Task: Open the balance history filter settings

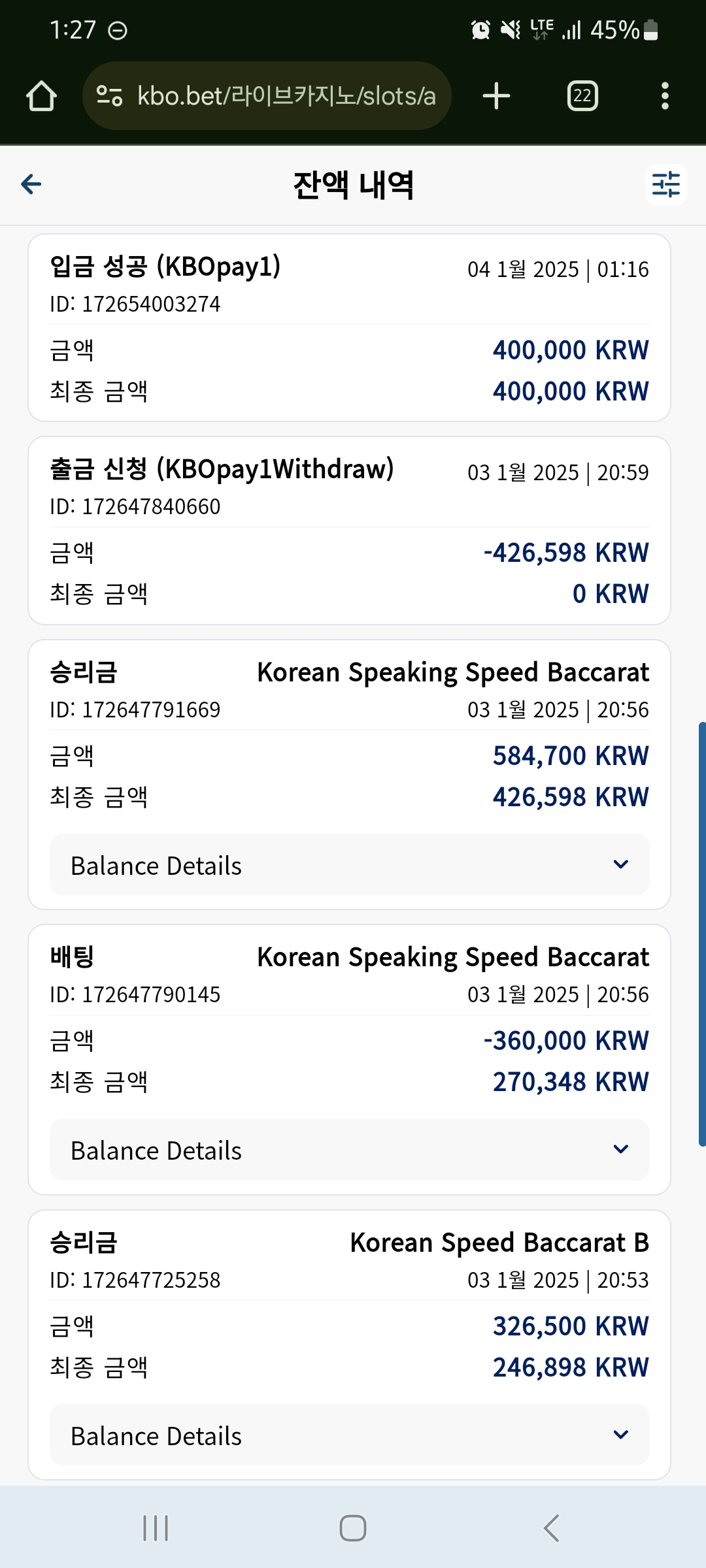Action: click(x=666, y=184)
